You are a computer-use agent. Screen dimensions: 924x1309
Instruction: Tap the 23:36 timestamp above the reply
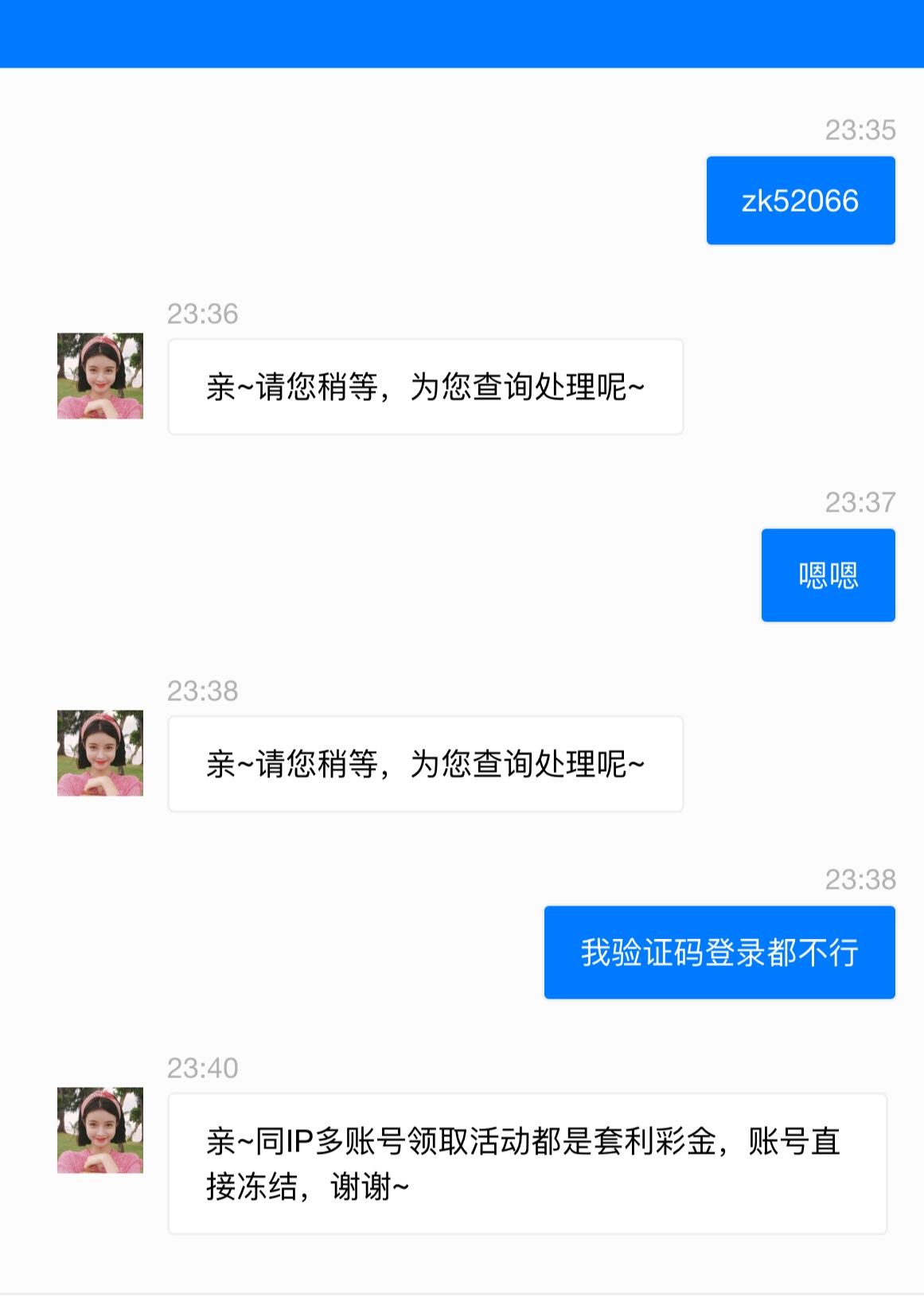203,315
